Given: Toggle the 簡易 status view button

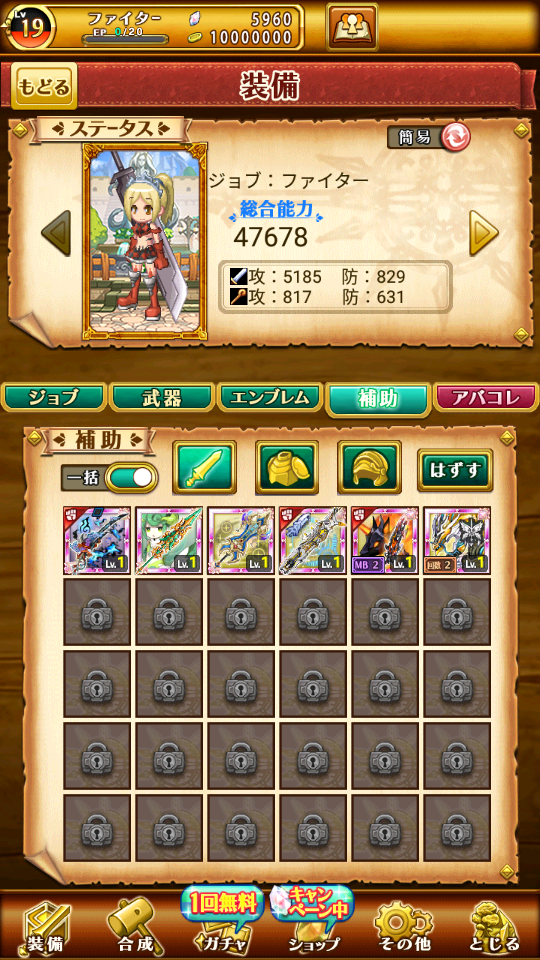Looking at the screenshot, I should [429, 137].
